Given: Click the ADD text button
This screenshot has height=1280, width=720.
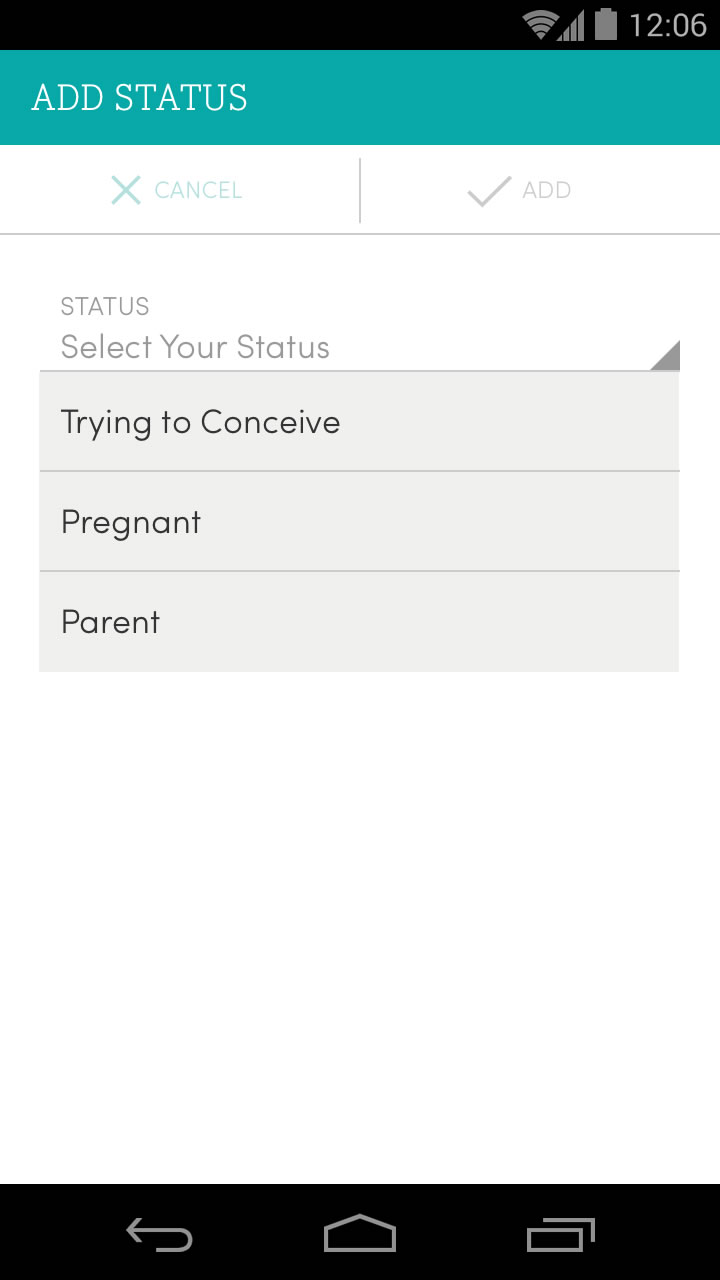Looking at the screenshot, I should (x=543, y=190).
